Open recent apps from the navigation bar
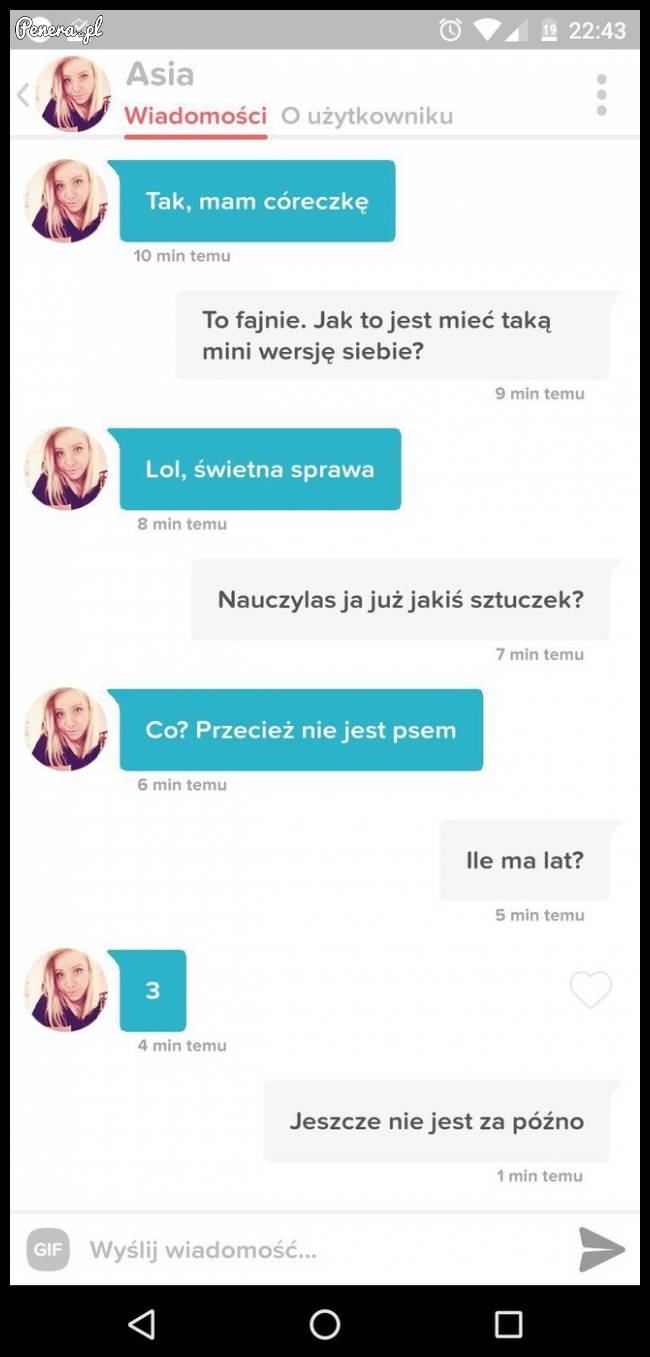 508,1324
